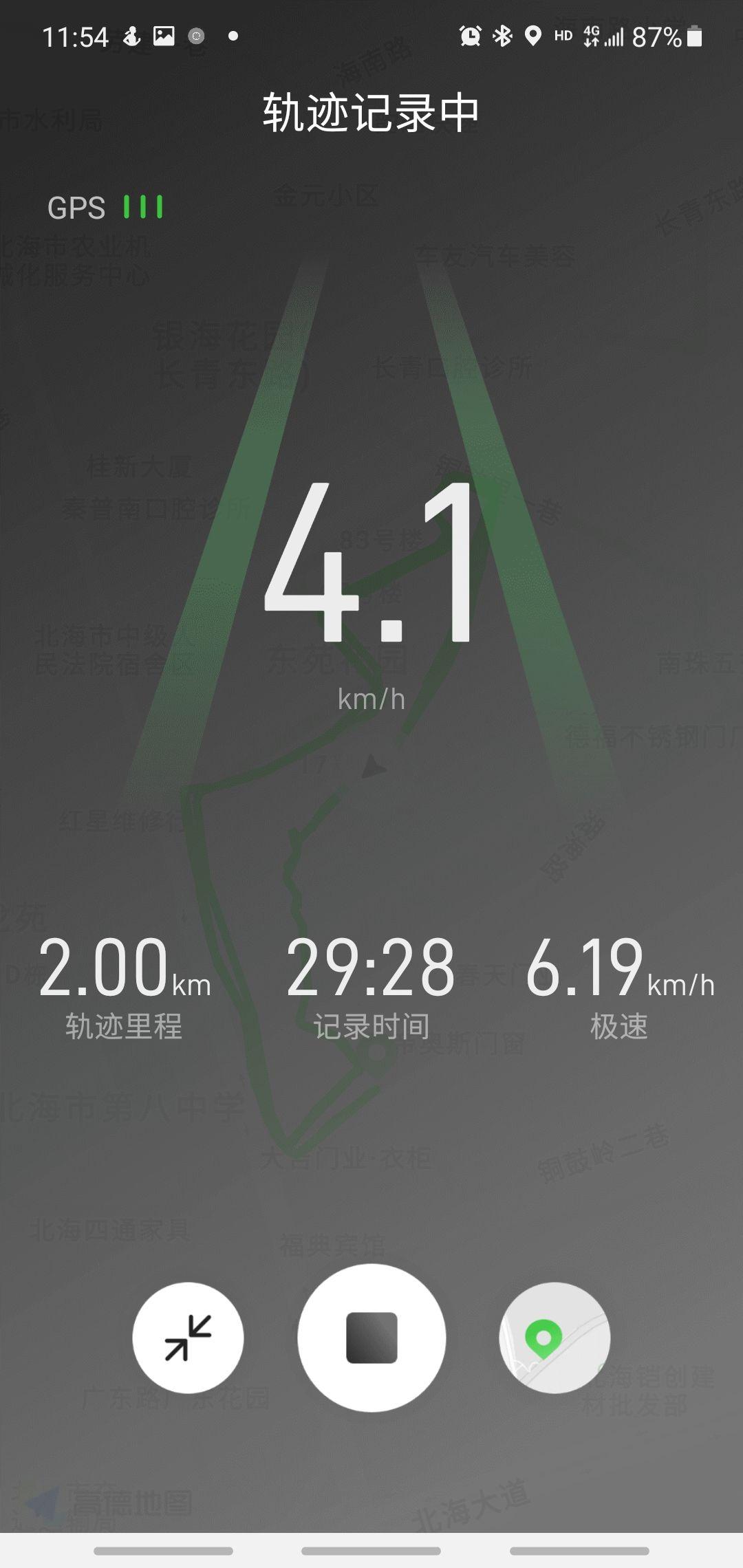The image size is (743, 1568).
Task: Tap the minimize arrows button
Action: click(188, 1338)
